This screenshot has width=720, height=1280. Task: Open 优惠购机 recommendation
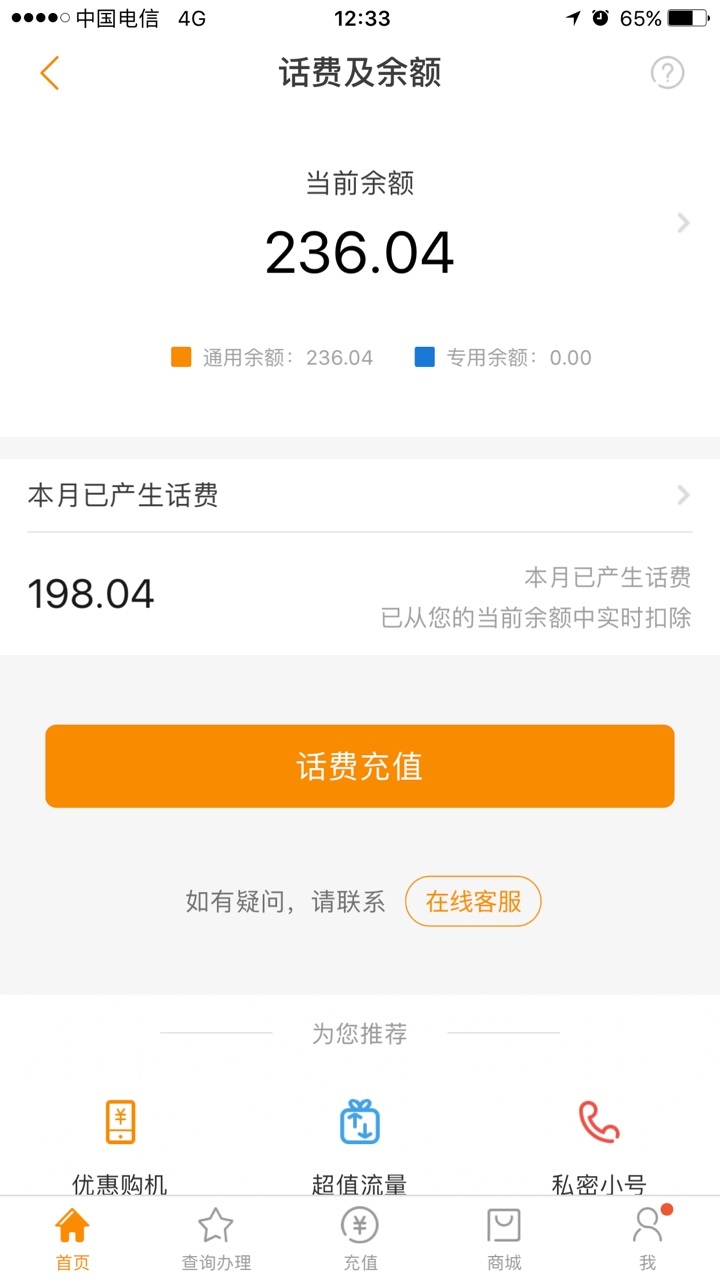[x=120, y=1146]
